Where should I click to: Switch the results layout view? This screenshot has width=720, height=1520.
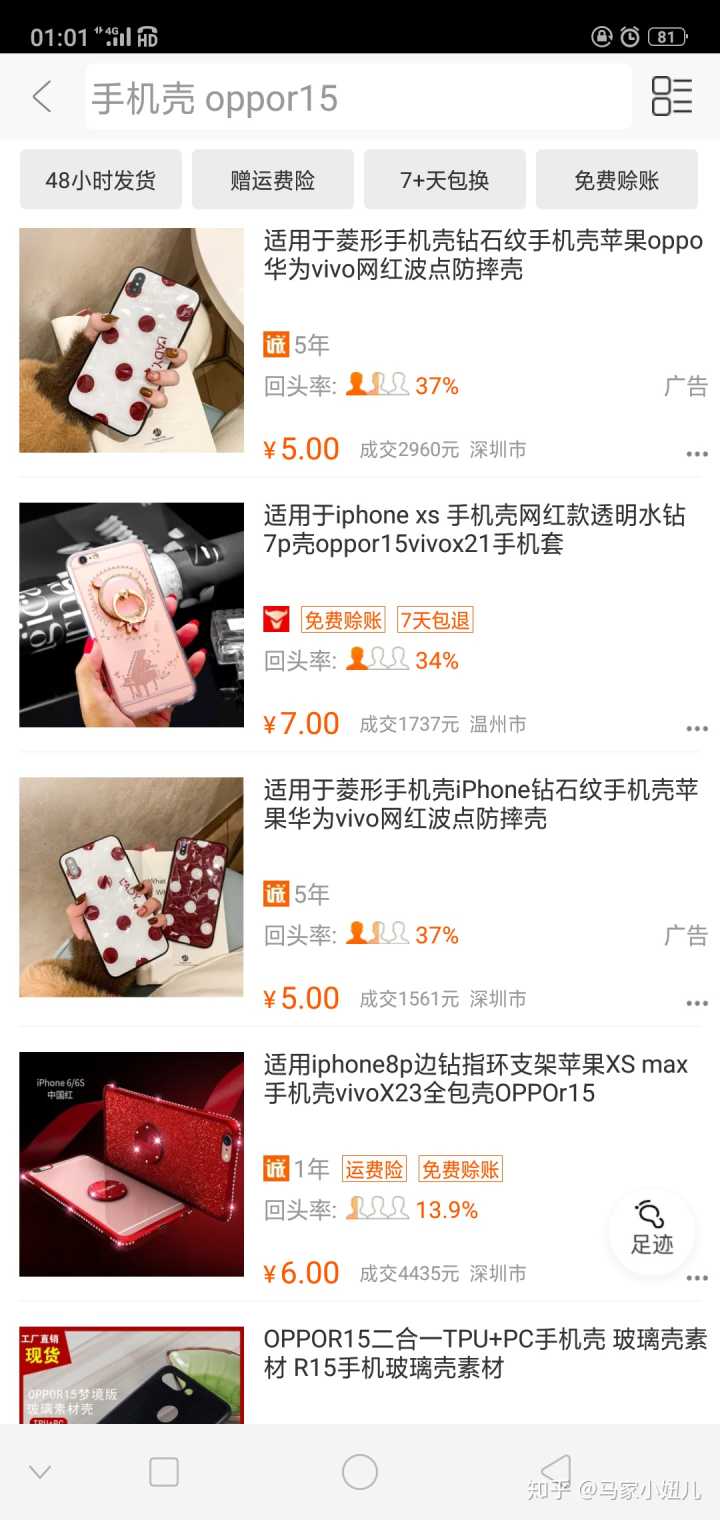click(x=672, y=97)
